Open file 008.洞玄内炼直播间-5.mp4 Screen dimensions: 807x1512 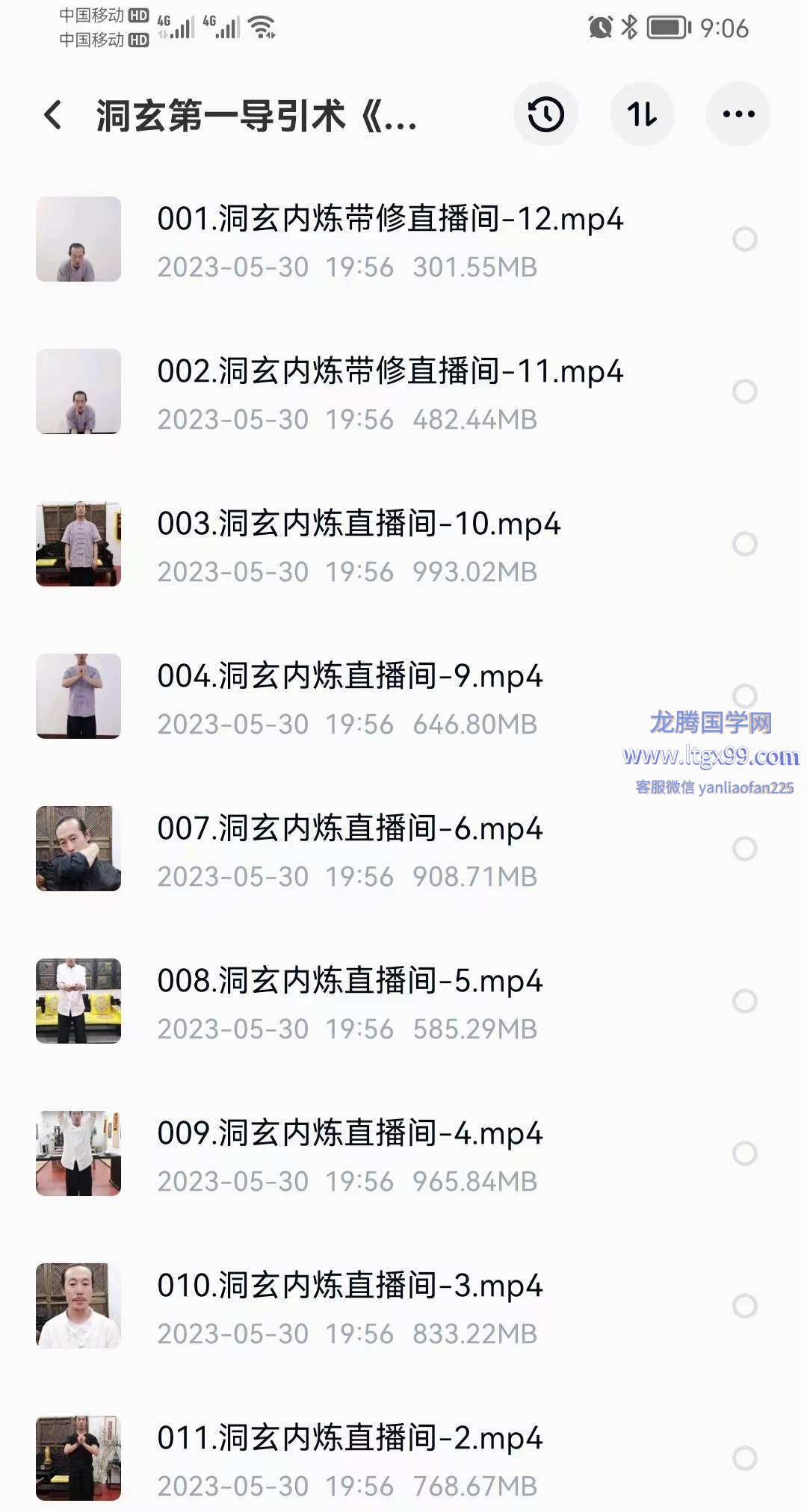pos(350,982)
